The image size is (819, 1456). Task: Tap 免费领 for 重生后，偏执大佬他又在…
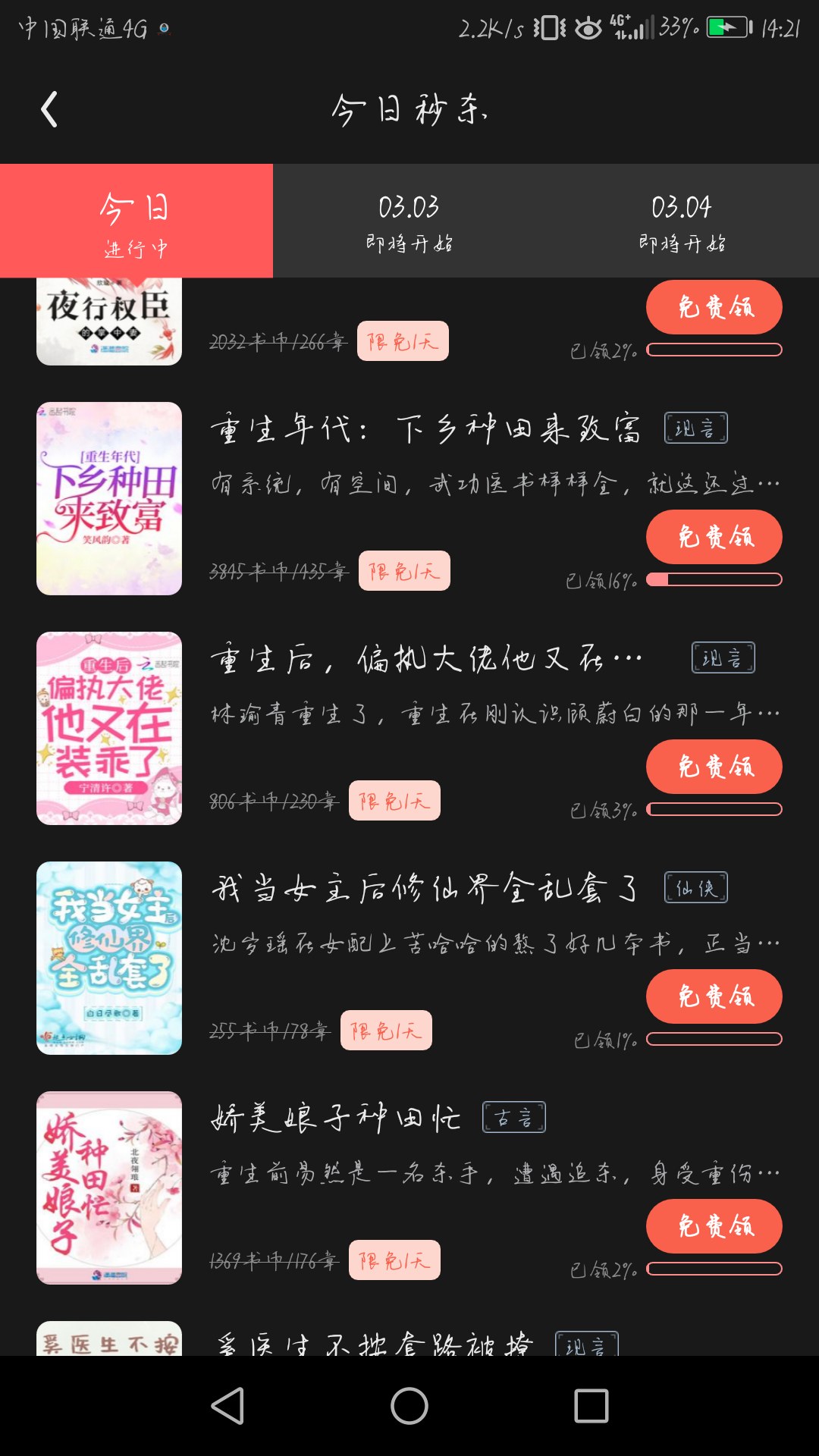(714, 767)
